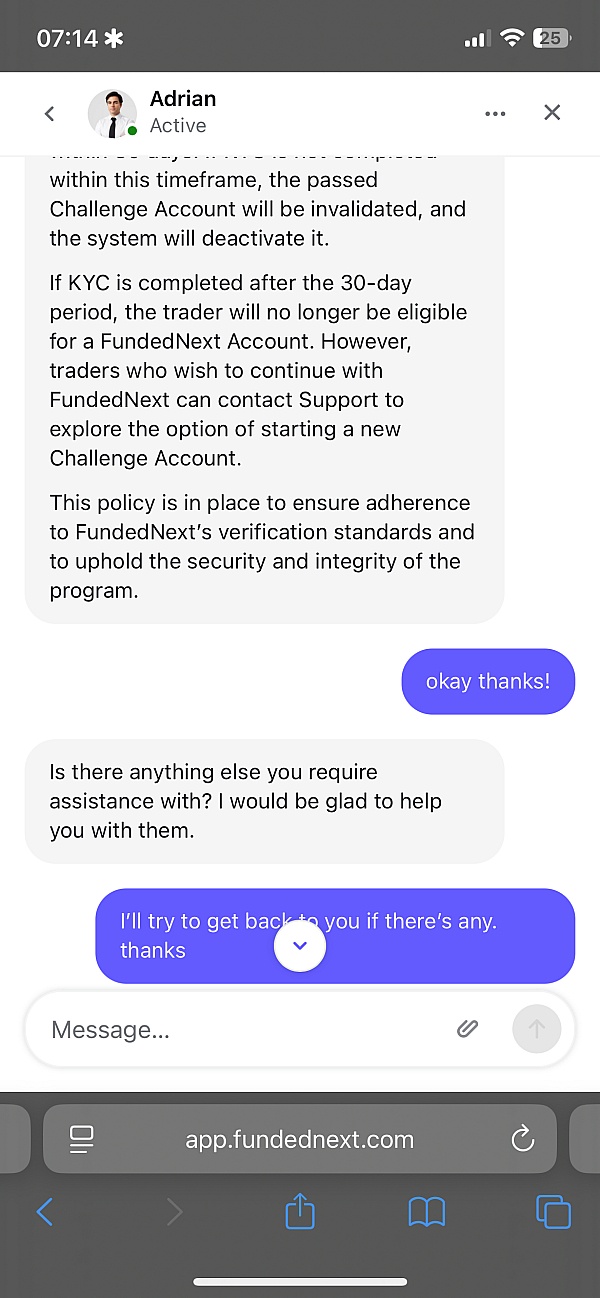Go back from Adrian's chat

click(x=49, y=113)
